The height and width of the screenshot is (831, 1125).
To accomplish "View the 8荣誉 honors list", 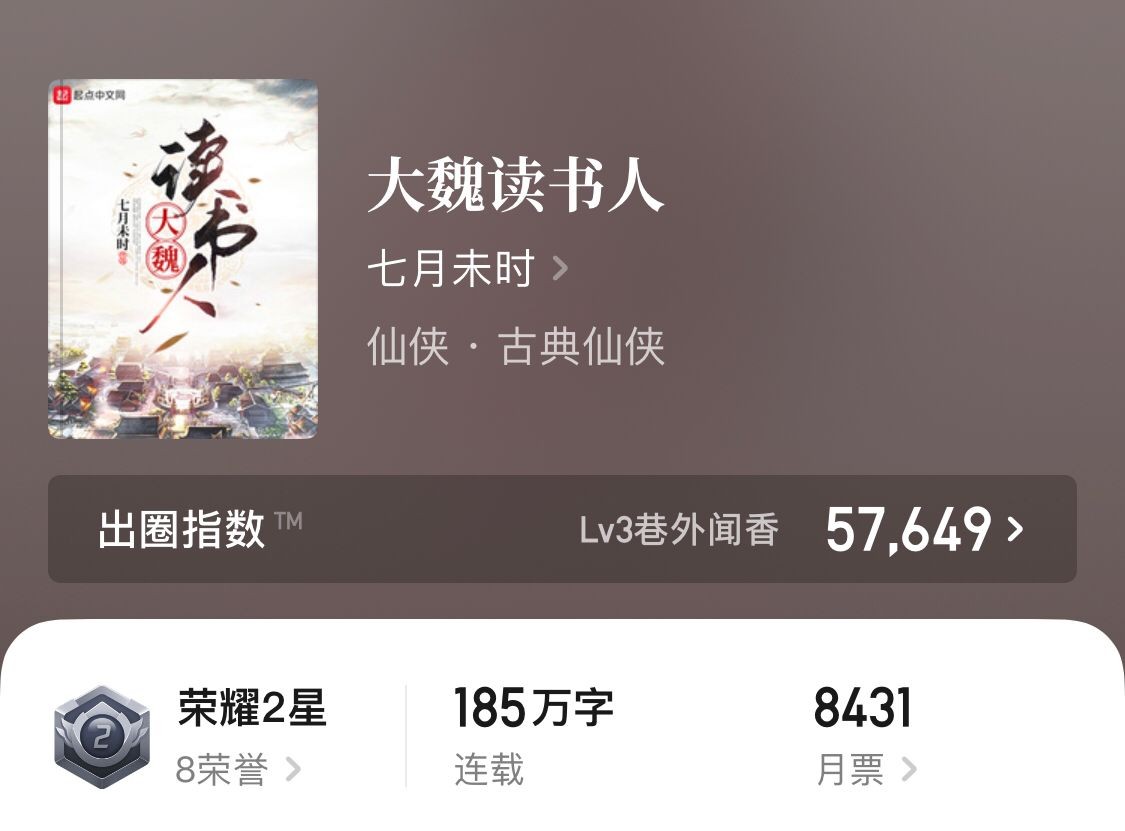I will coord(238,770).
